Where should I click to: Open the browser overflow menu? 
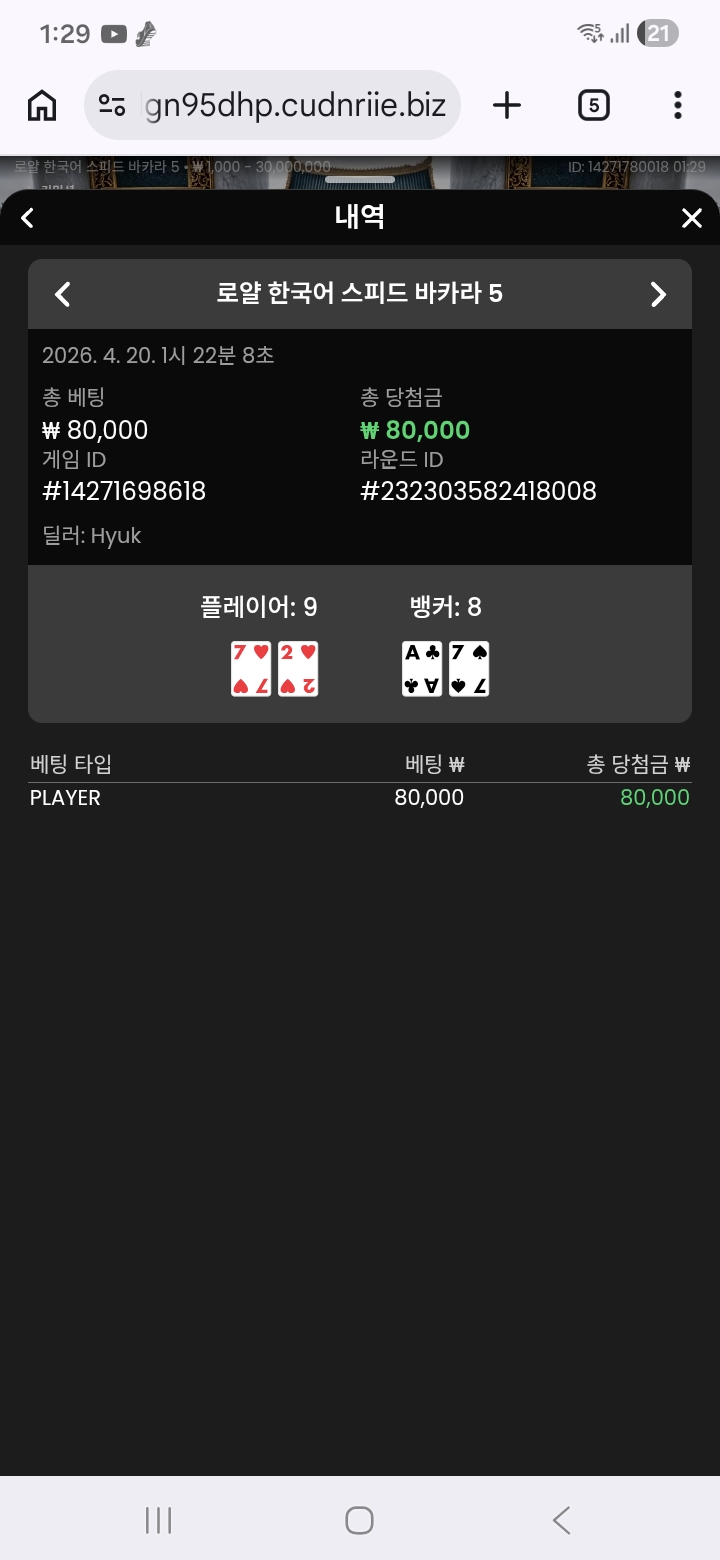click(x=677, y=105)
